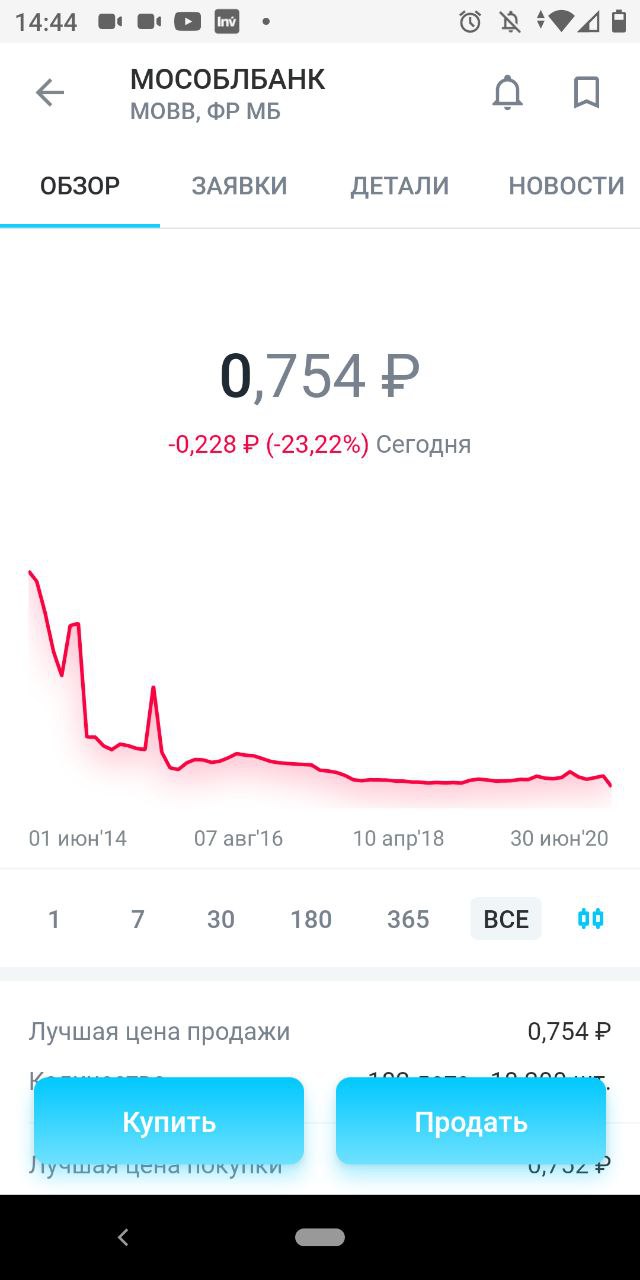Toggle the candlestick chart view
This screenshot has width=640, height=1280.
click(591, 919)
